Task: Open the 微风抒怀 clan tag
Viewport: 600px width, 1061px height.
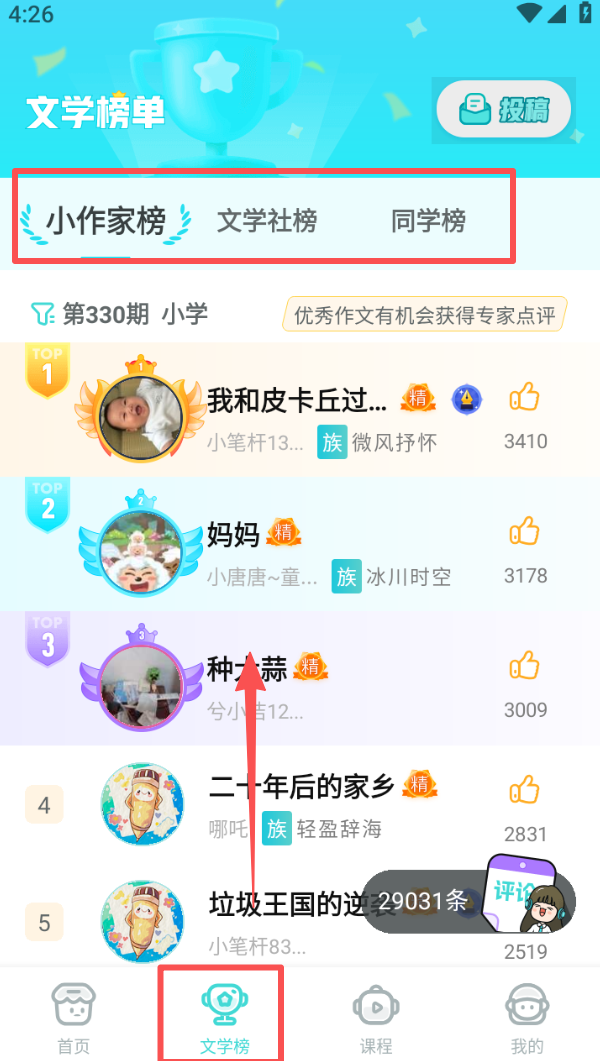Action: click(378, 442)
